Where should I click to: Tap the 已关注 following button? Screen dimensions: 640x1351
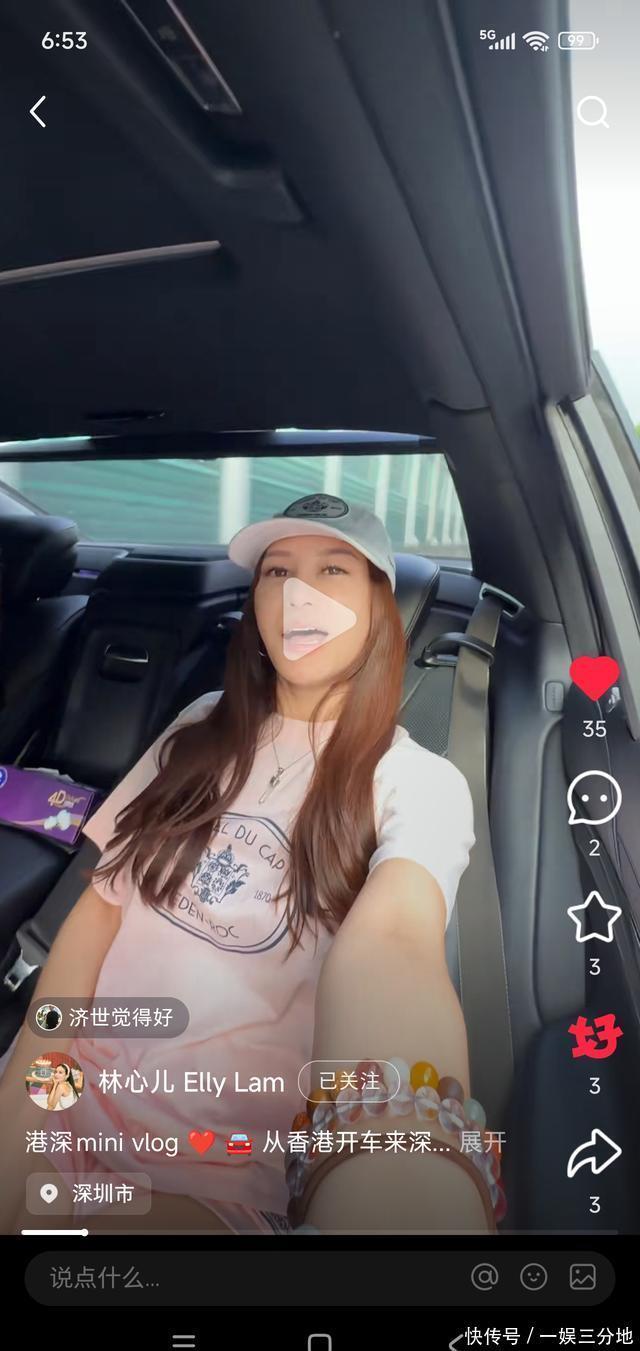349,1081
